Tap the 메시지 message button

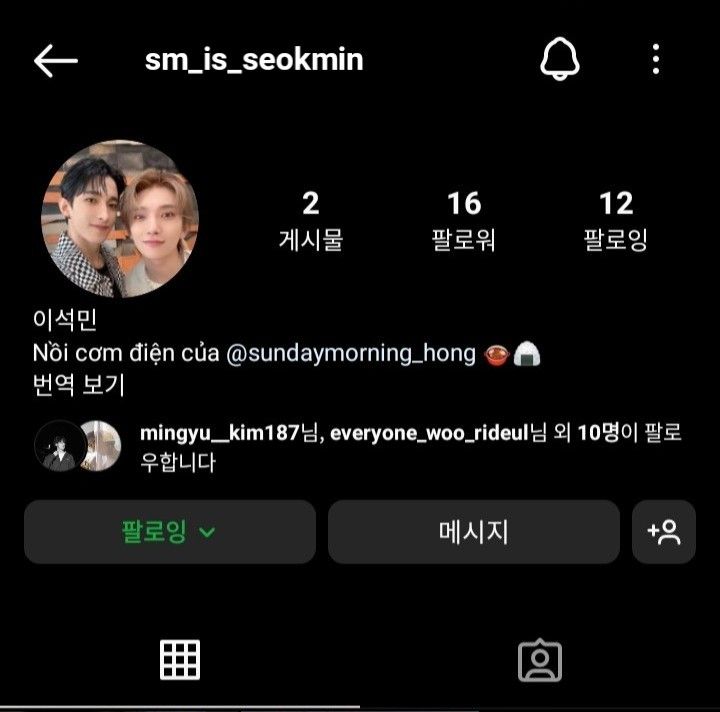(474, 532)
